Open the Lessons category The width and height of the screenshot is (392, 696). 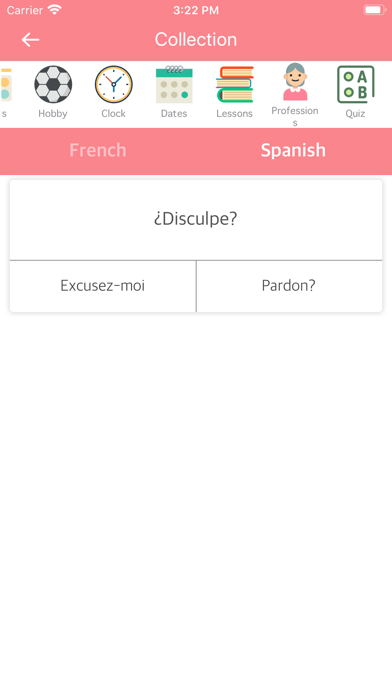pyautogui.click(x=234, y=92)
